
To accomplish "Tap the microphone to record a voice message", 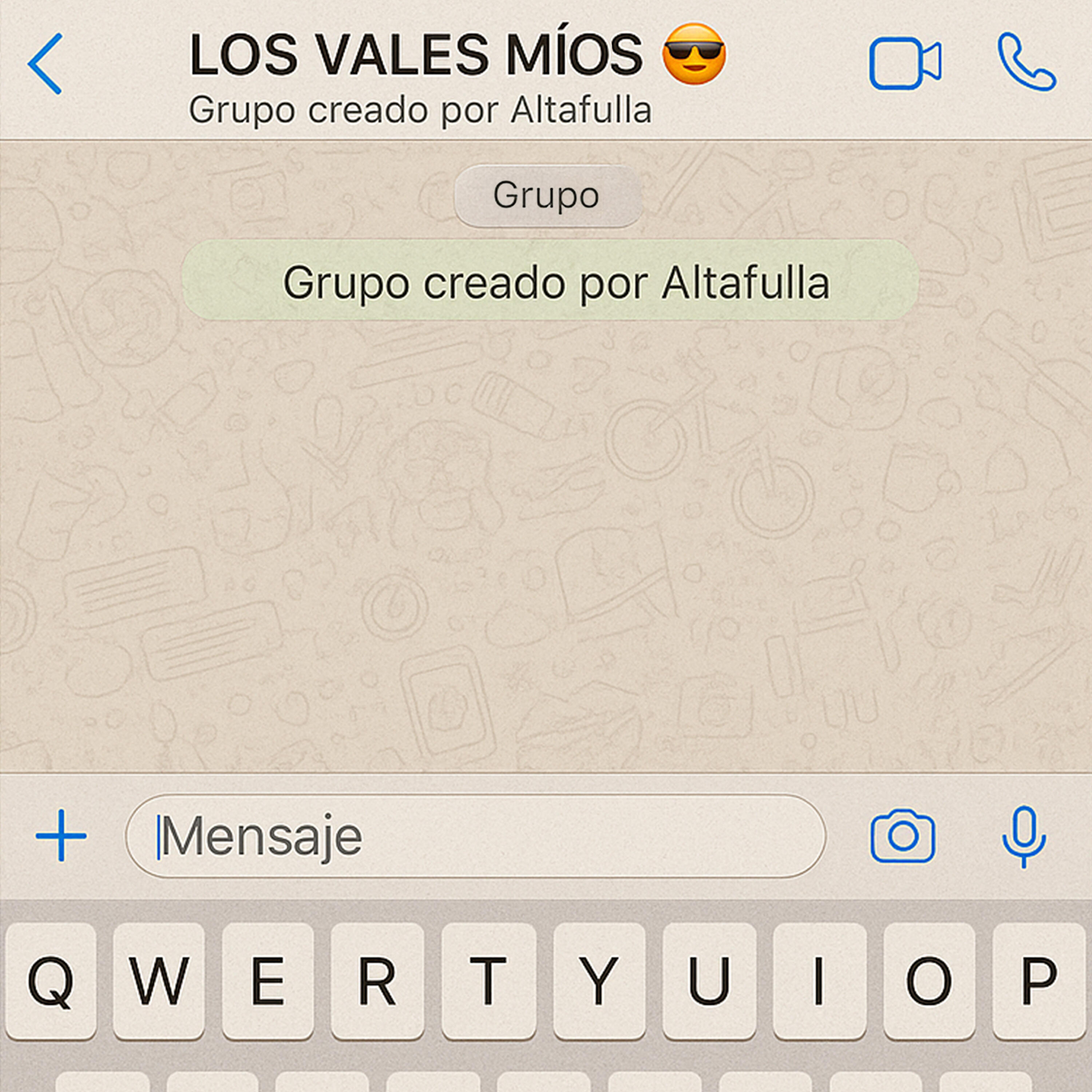I will [x=1024, y=835].
